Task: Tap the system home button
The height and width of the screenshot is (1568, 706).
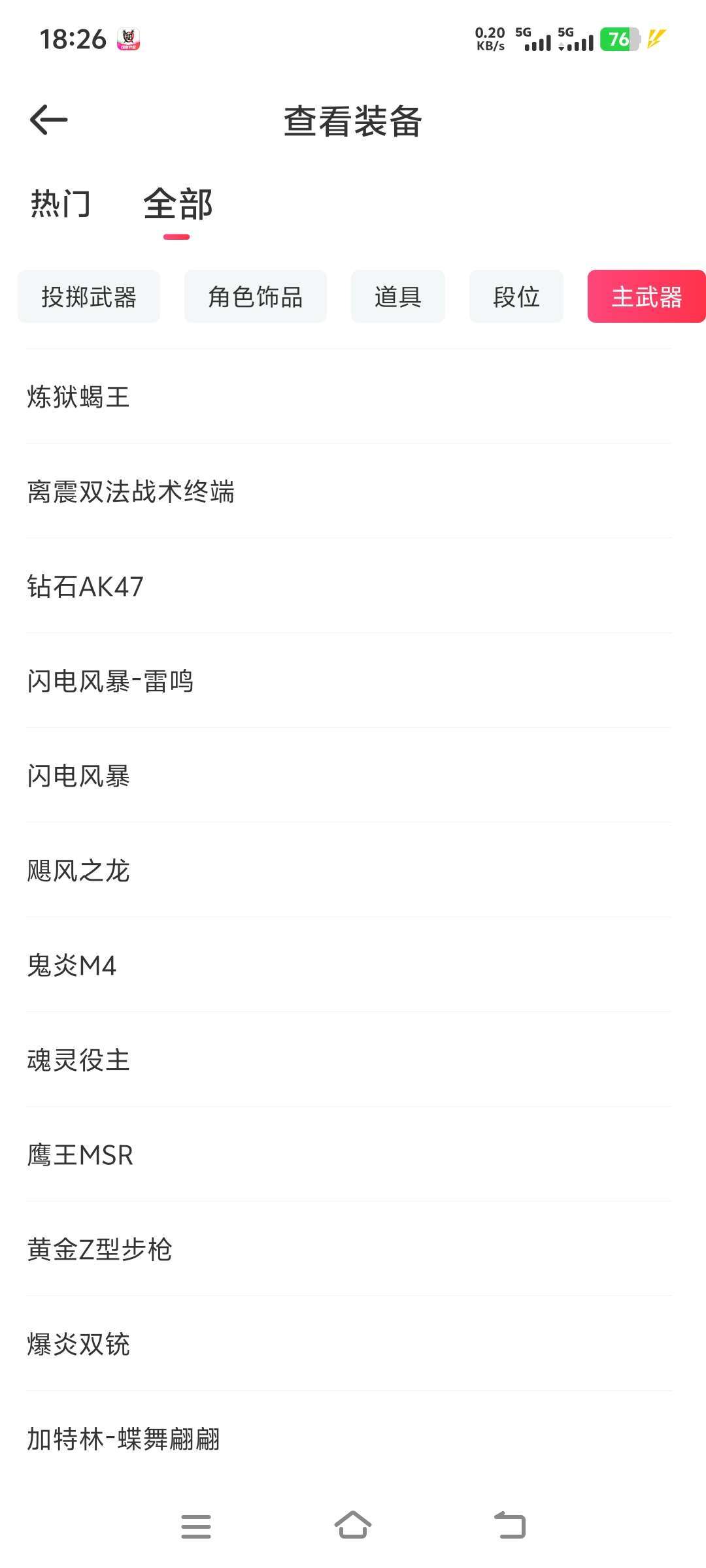Action: tap(353, 1526)
